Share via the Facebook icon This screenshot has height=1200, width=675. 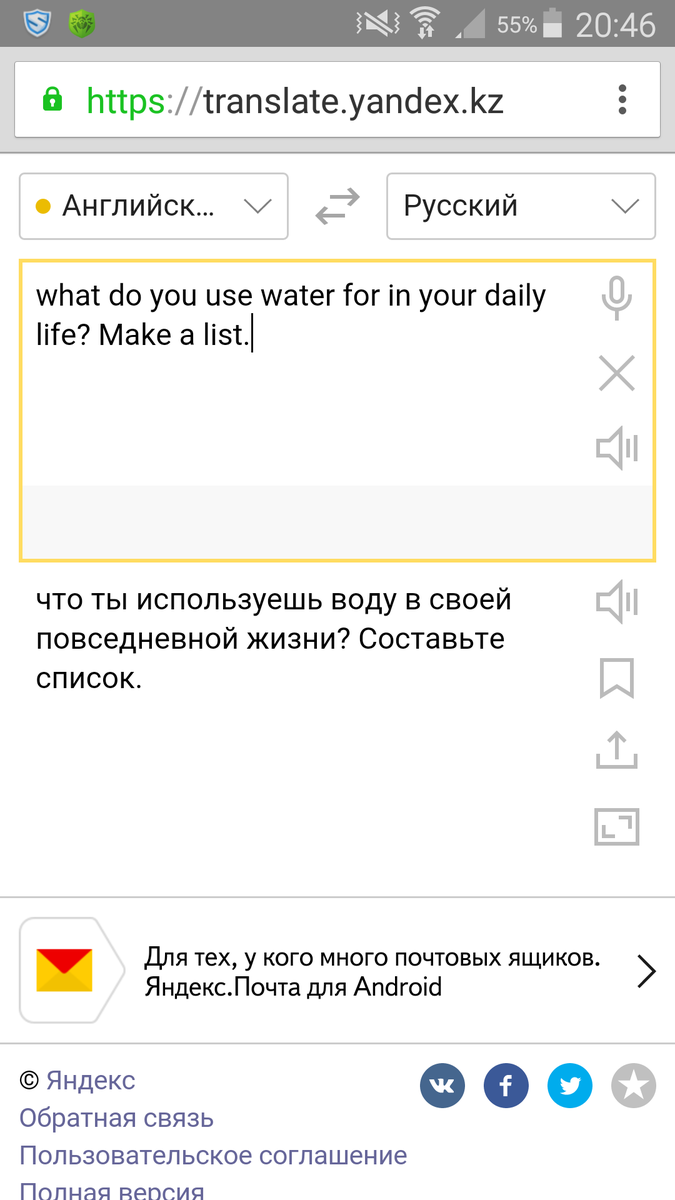coord(506,1086)
